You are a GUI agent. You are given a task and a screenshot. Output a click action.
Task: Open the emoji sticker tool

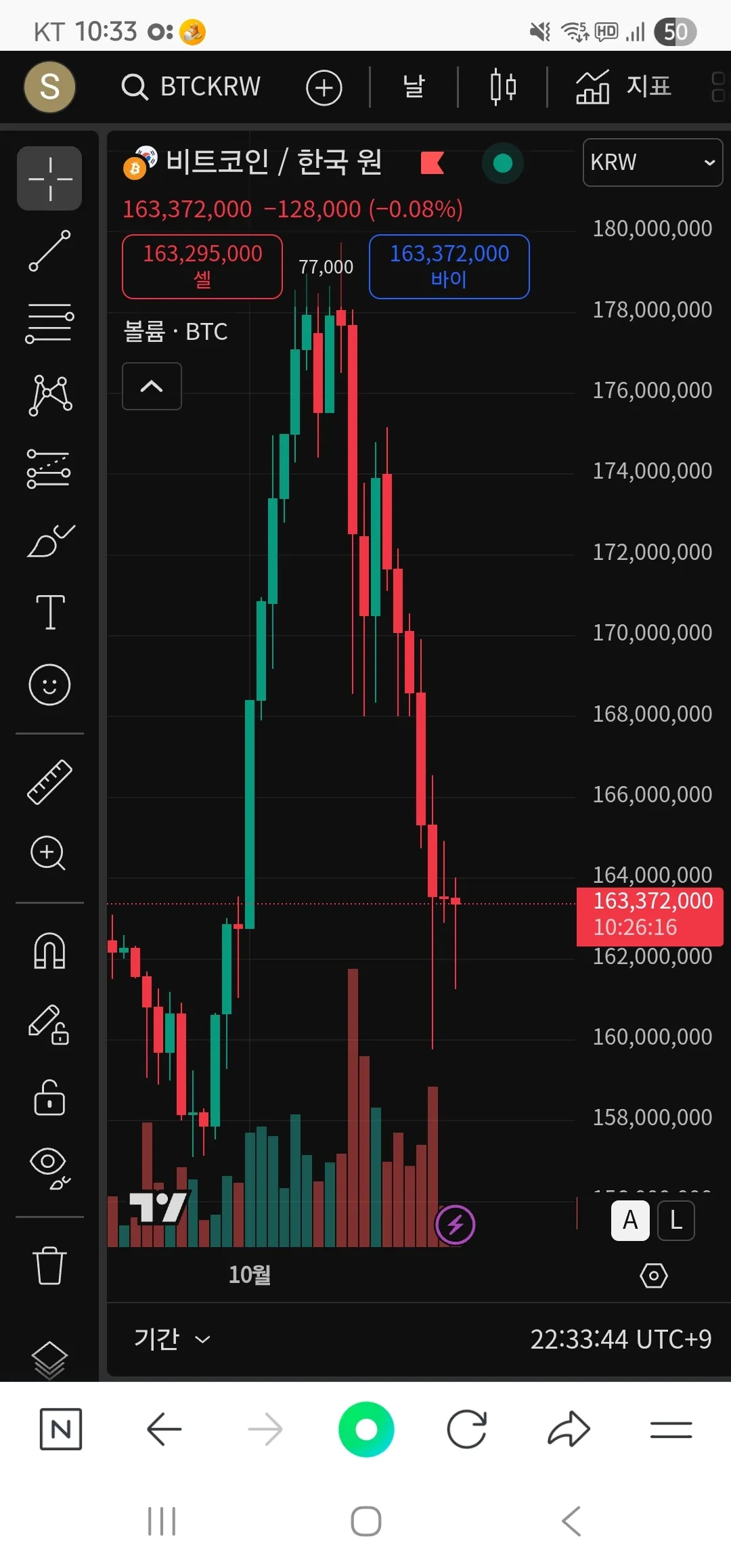click(x=49, y=684)
